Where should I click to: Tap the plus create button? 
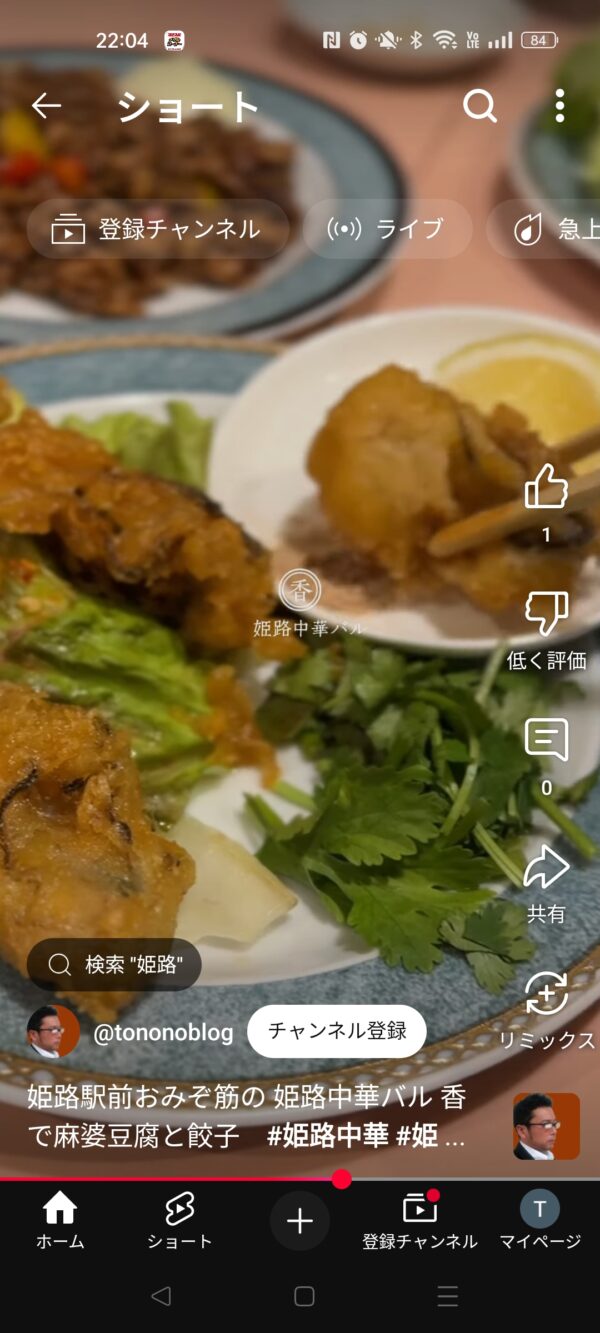click(300, 1221)
